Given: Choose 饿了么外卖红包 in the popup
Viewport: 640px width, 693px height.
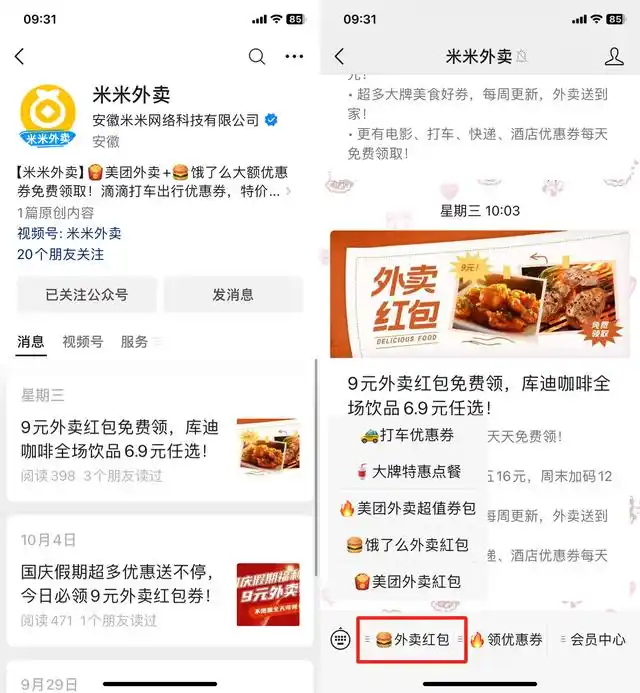Looking at the screenshot, I should click(407, 545).
